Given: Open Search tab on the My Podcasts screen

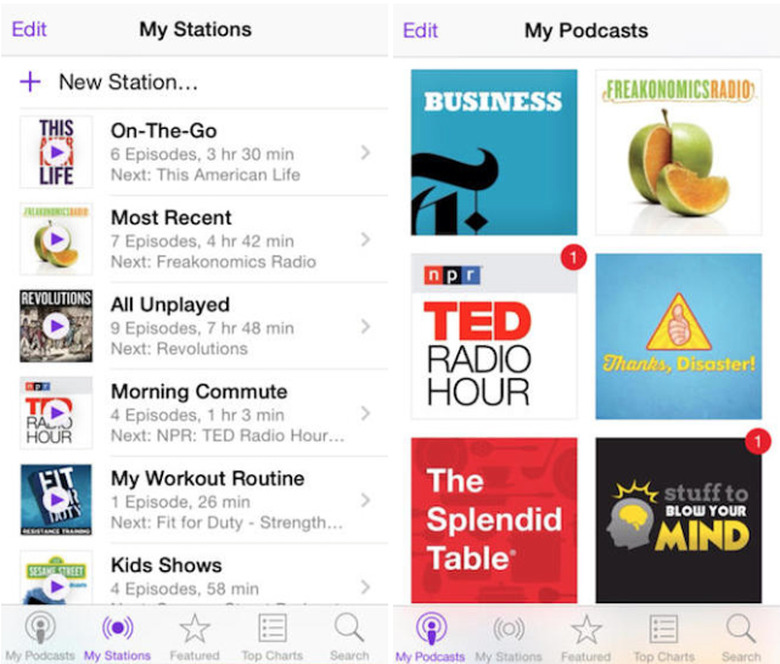Looking at the screenshot, I should pyautogui.click(x=741, y=637).
